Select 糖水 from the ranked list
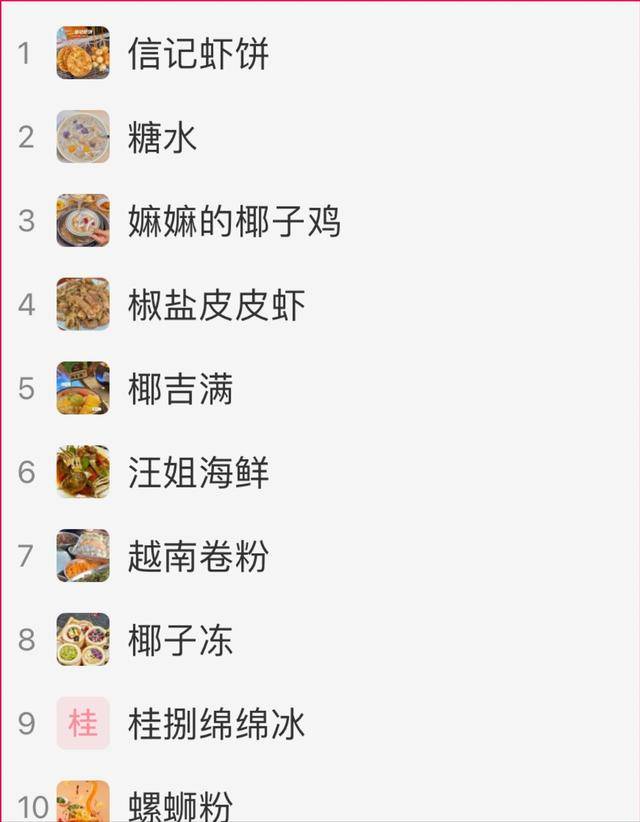This screenshot has width=640, height=822. point(162,137)
